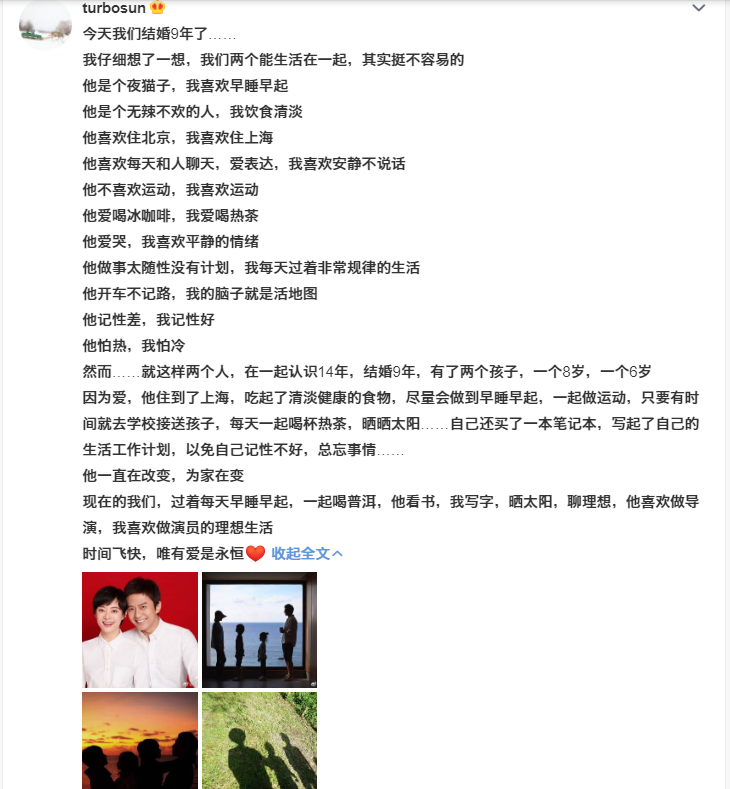730x789 pixels.
Task: View the window silhouette family photo
Action: (x=259, y=629)
